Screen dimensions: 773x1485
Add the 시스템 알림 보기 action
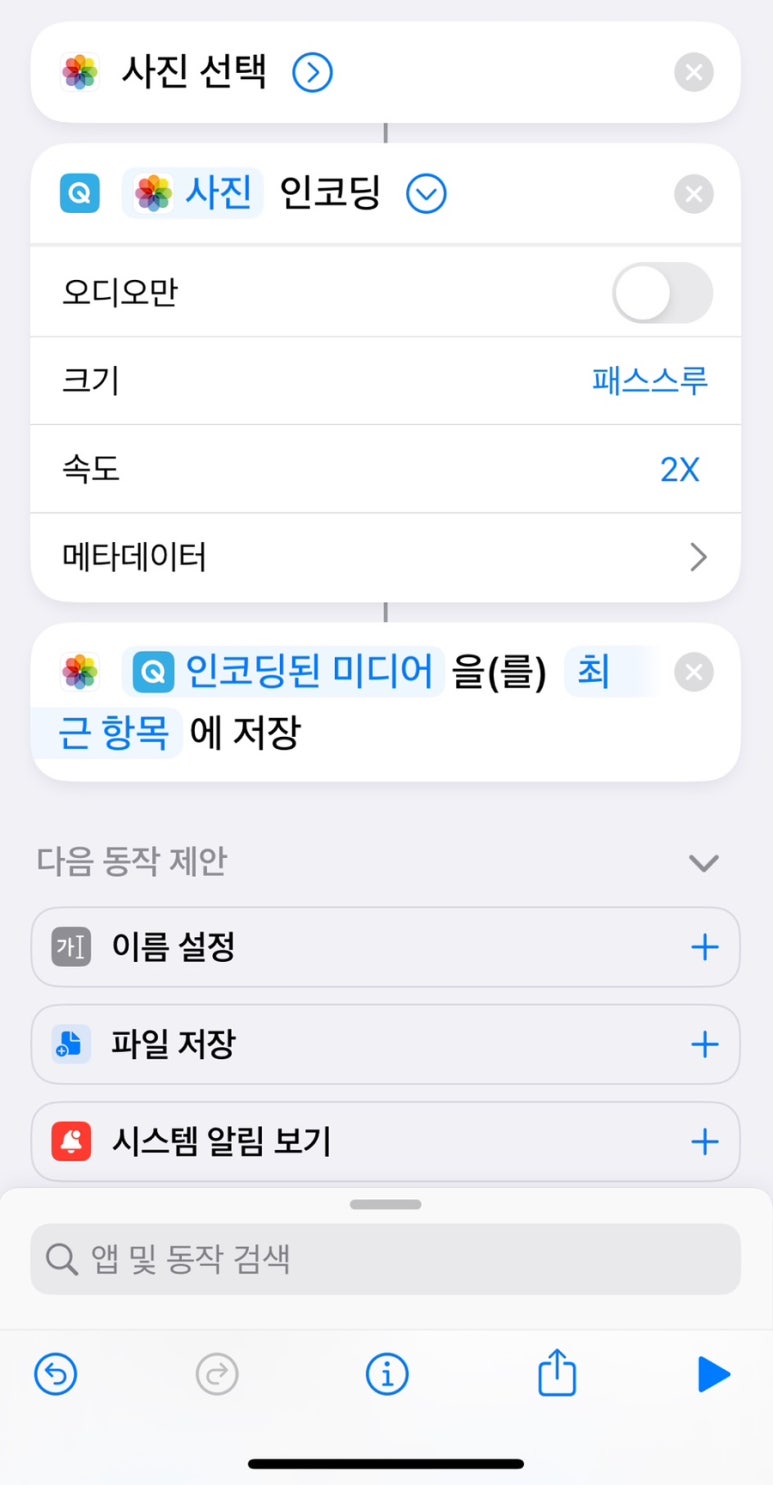pos(705,1142)
